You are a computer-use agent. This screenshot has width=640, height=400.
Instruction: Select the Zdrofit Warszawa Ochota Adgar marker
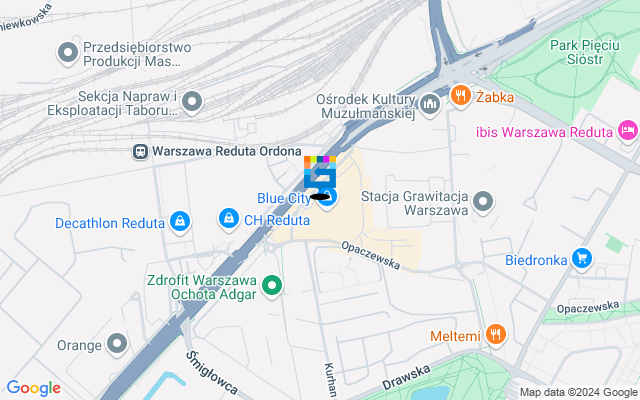(271, 287)
